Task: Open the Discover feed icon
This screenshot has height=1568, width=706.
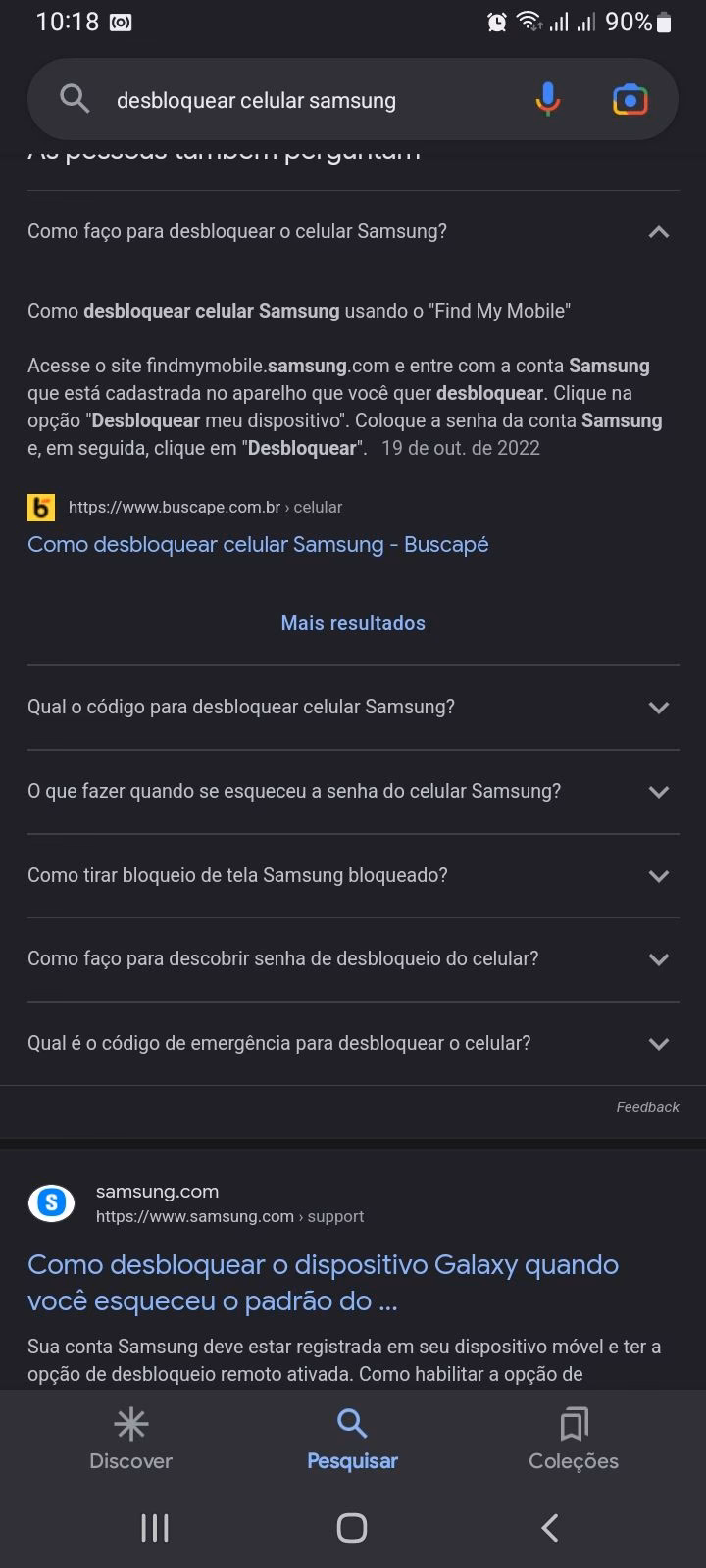Action: 130,1423
